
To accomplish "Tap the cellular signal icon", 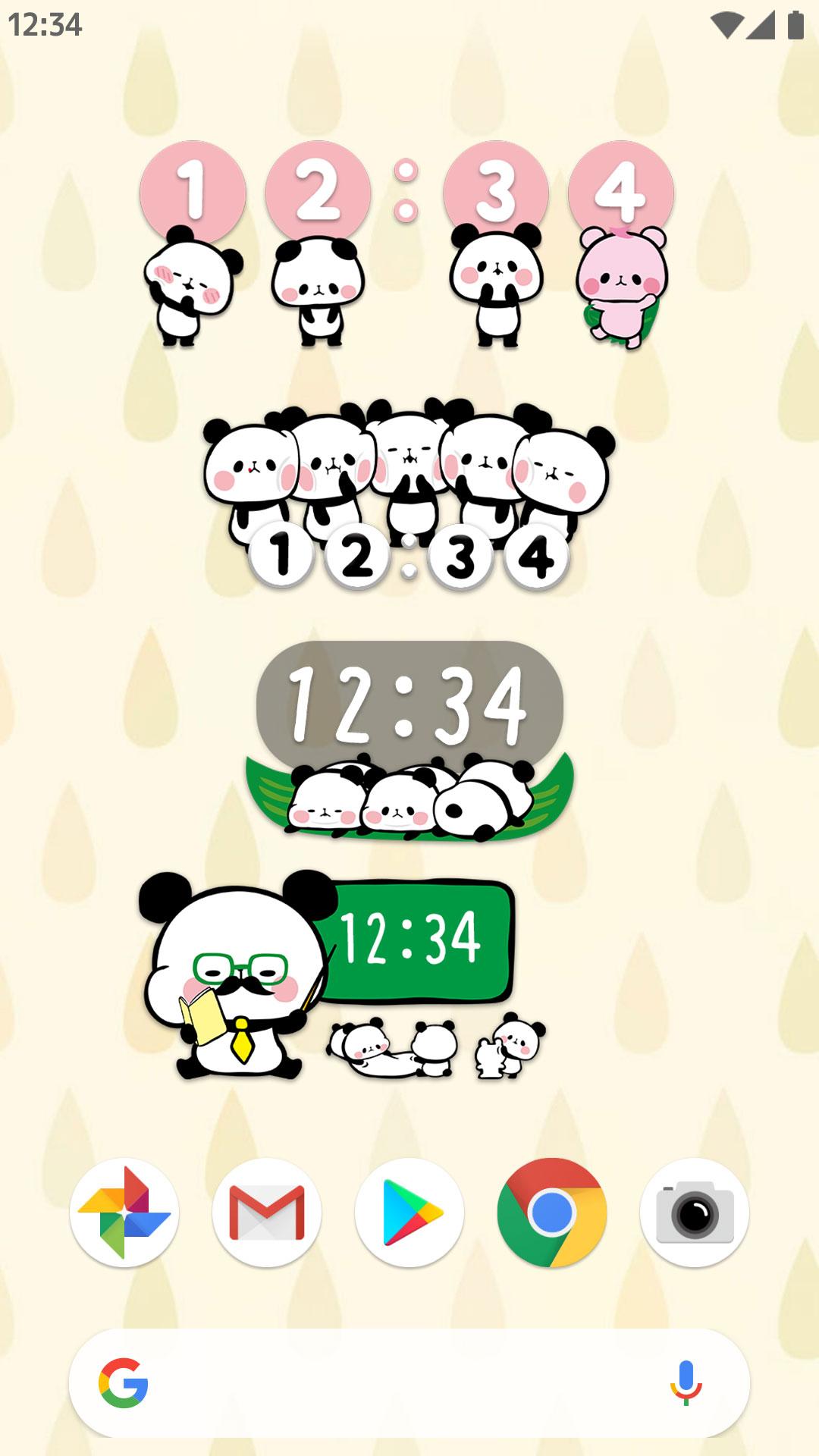I will click(762, 24).
